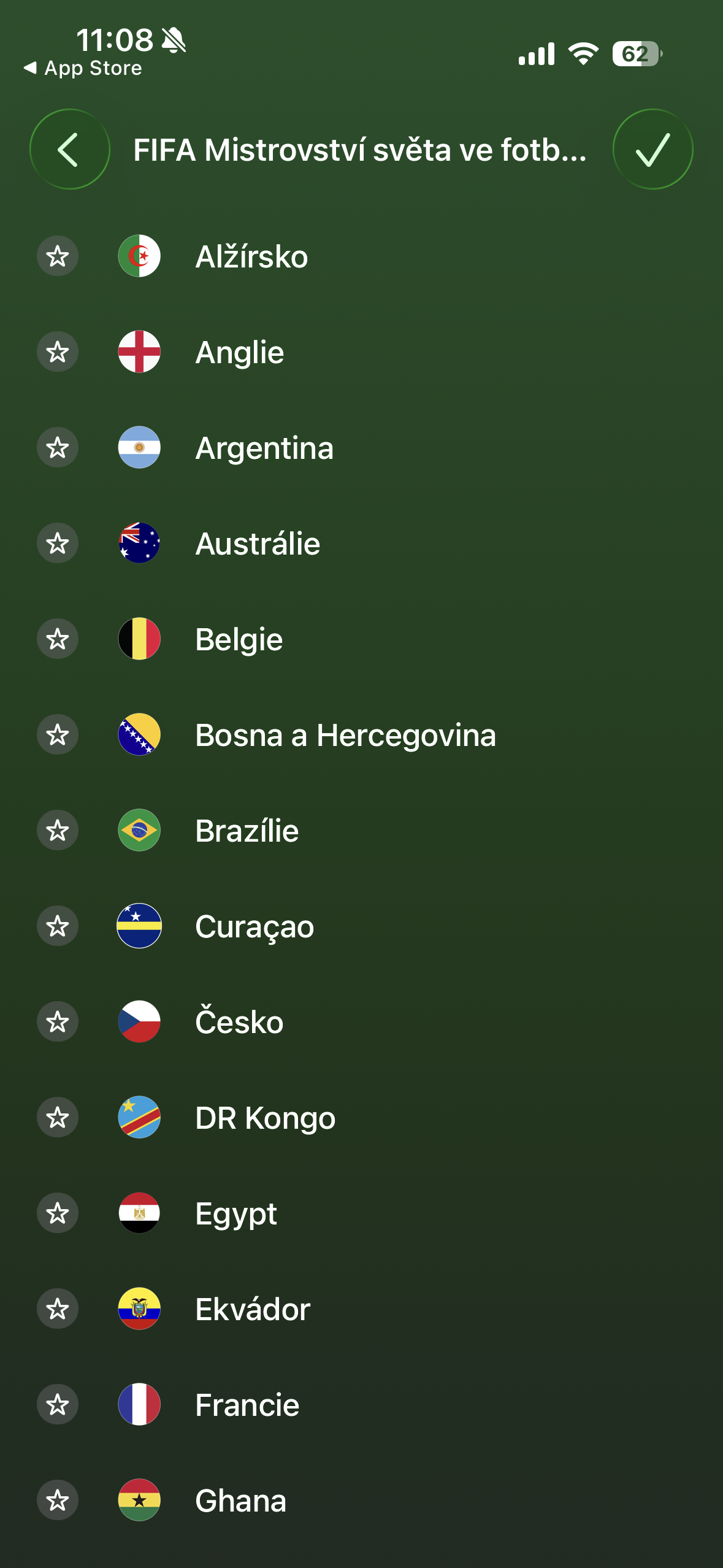Favorite Brazílie using its star

coord(58,831)
